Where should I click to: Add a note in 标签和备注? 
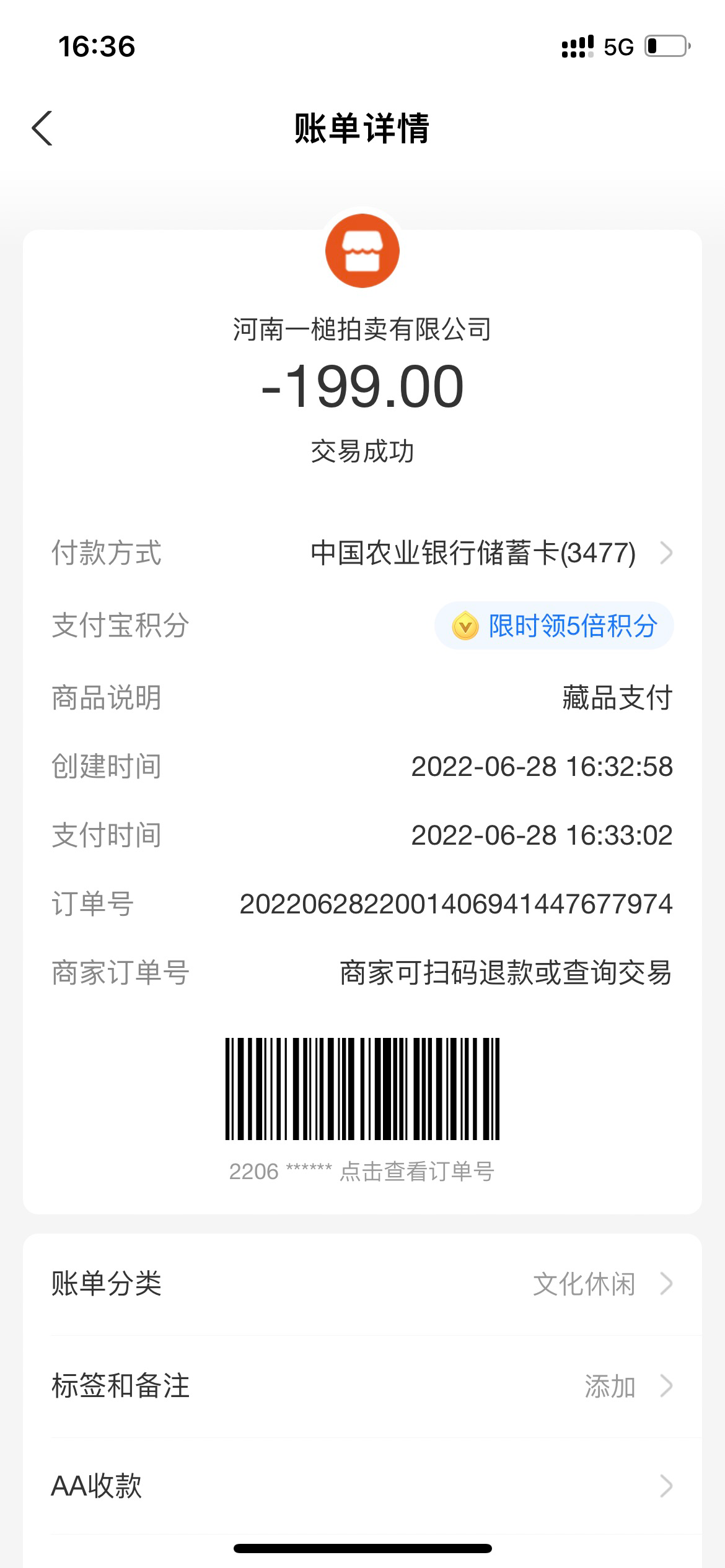[x=362, y=1386]
